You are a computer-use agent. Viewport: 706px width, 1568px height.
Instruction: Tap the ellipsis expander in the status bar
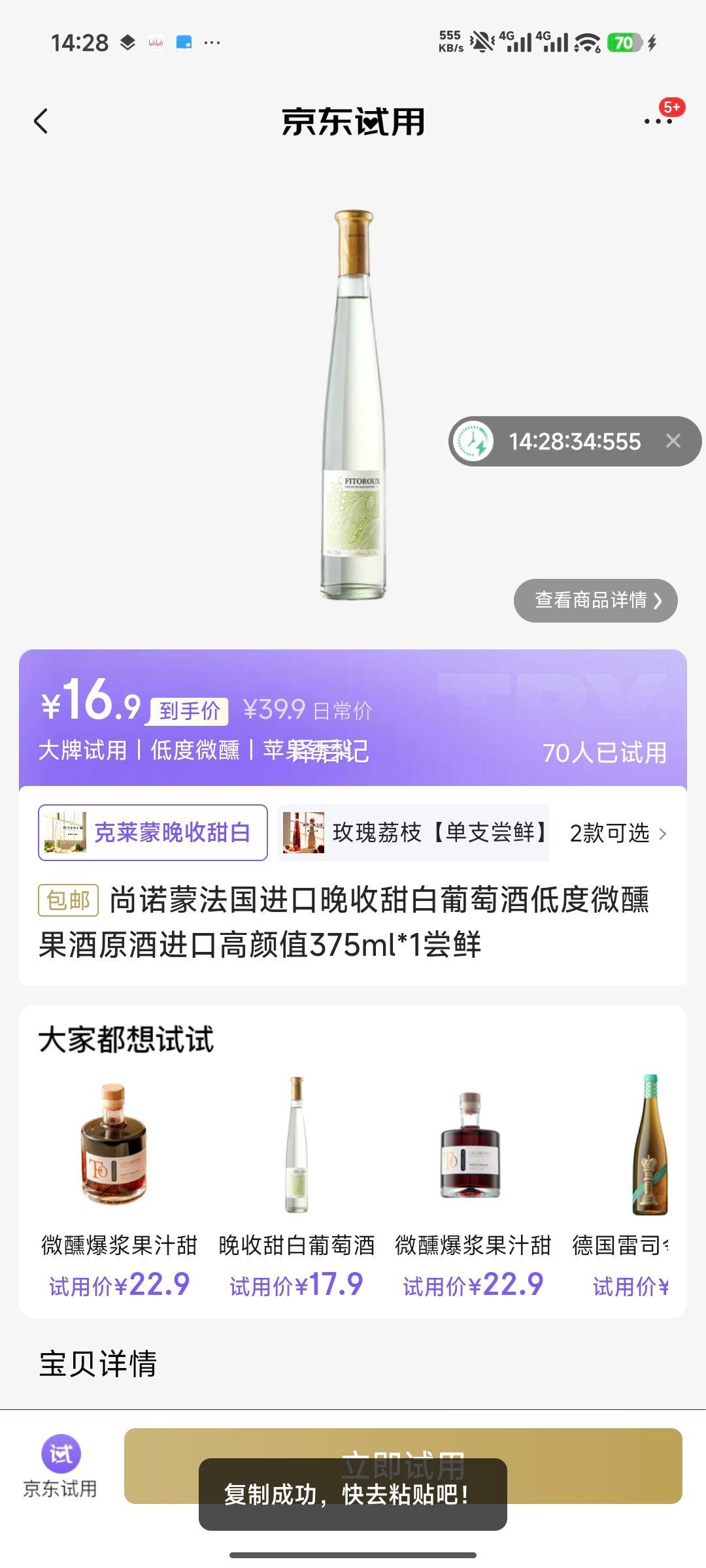click(x=212, y=42)
